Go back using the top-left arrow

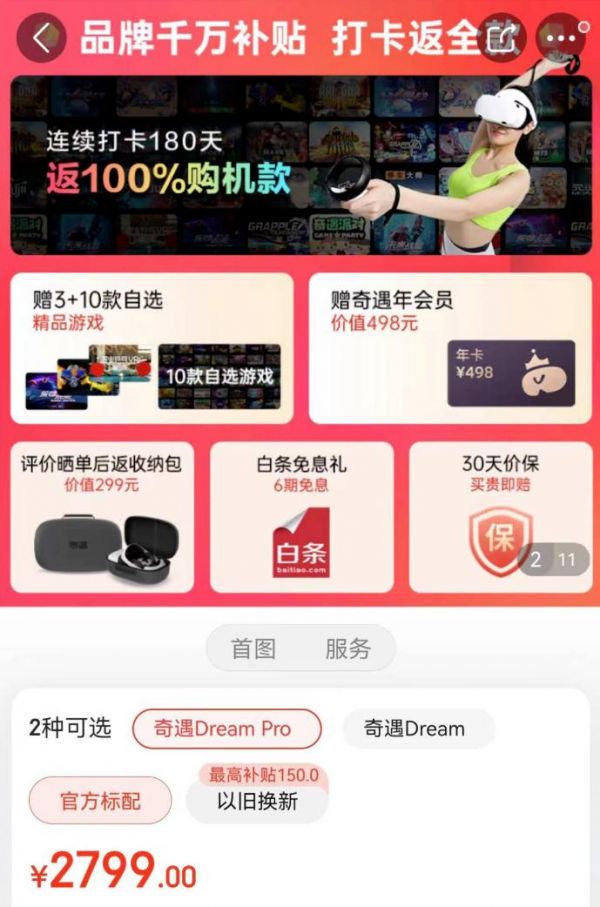click(41, 38)
